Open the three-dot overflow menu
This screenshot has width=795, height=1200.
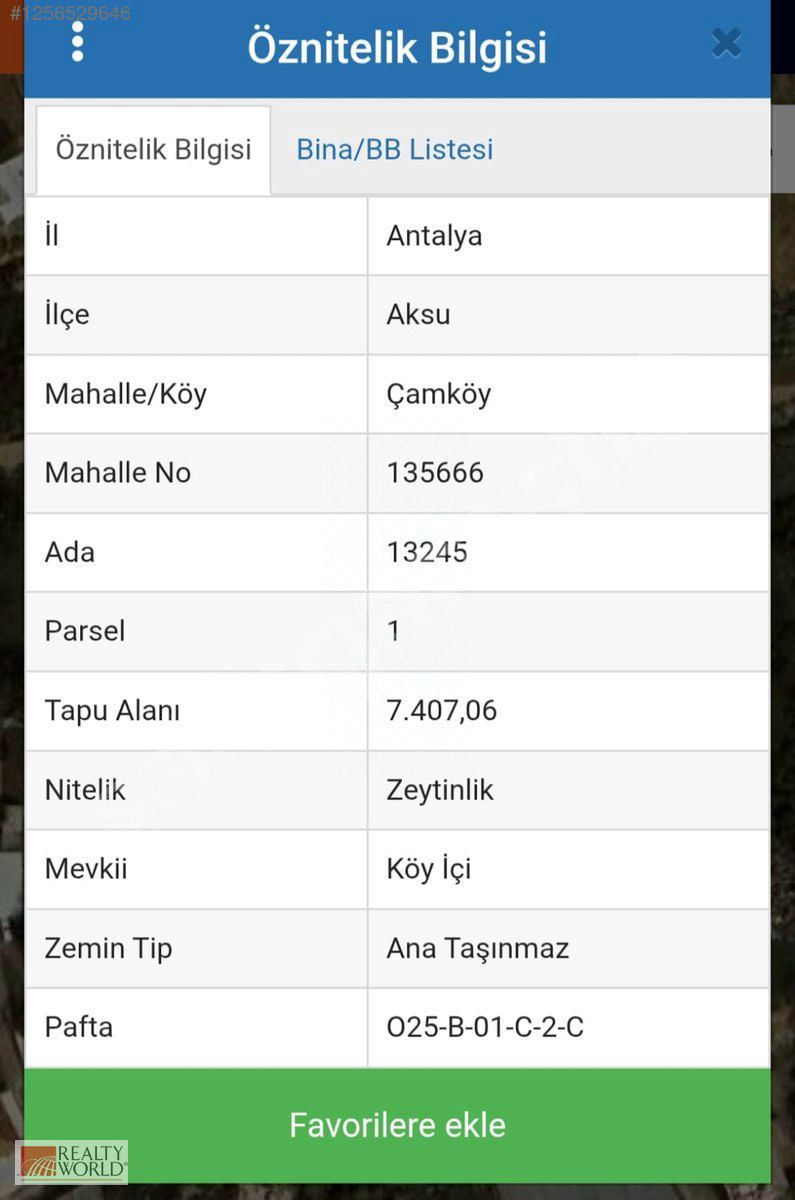pyautogui.click(x=78, y=43)
